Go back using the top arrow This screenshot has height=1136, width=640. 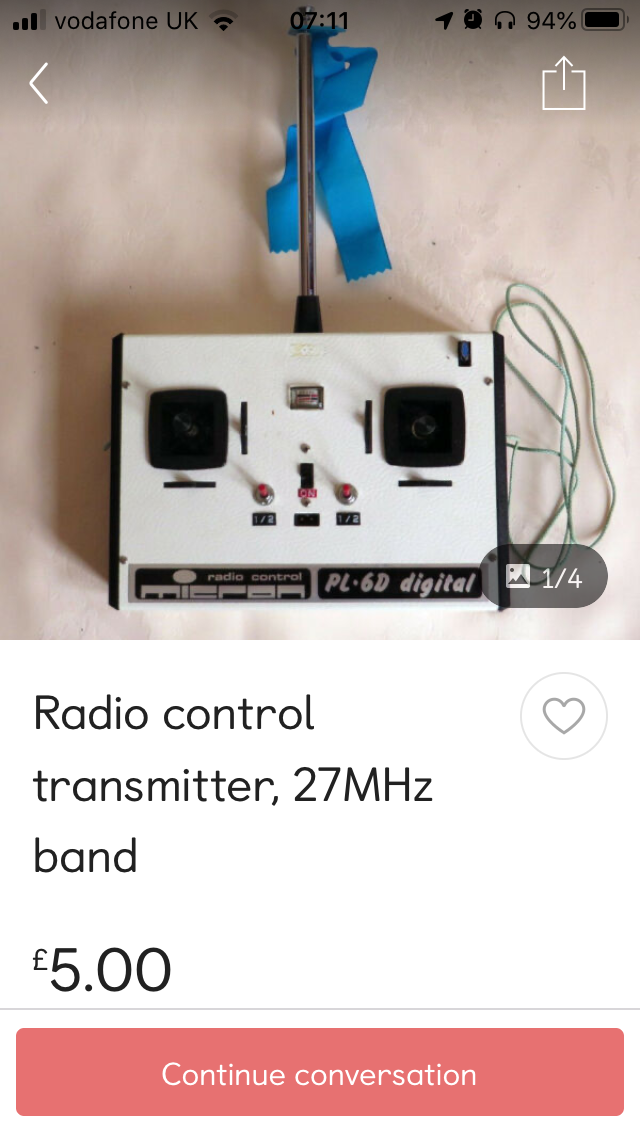click(x=39, y=84)
